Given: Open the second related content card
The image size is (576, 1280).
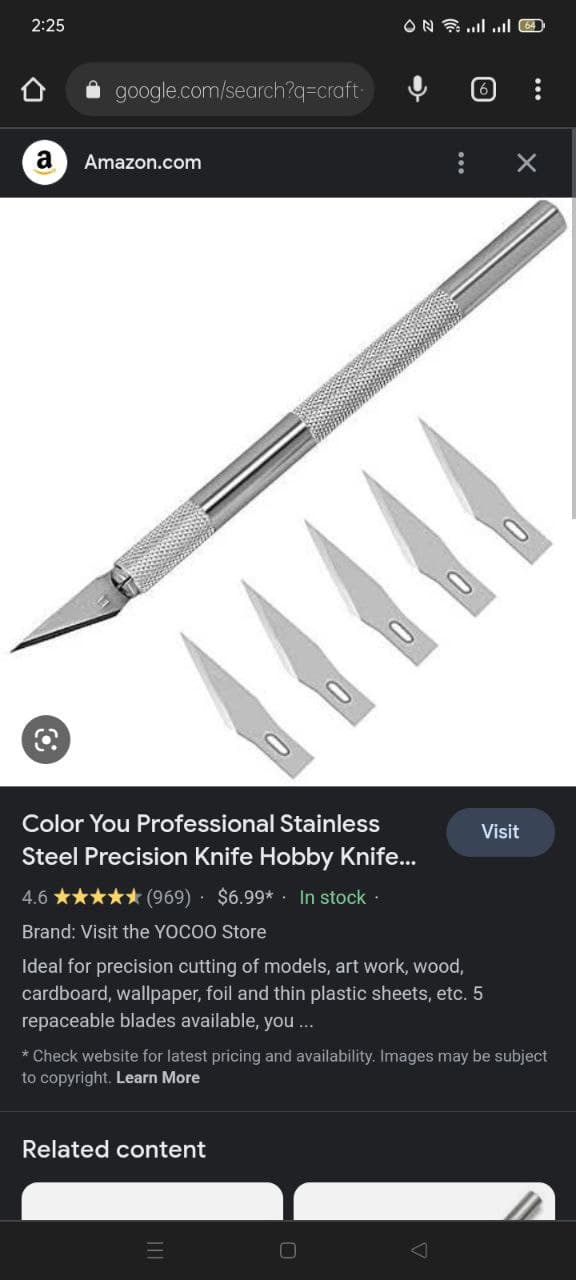Looking at the screenshot, I should click(x=424, y=1201).
